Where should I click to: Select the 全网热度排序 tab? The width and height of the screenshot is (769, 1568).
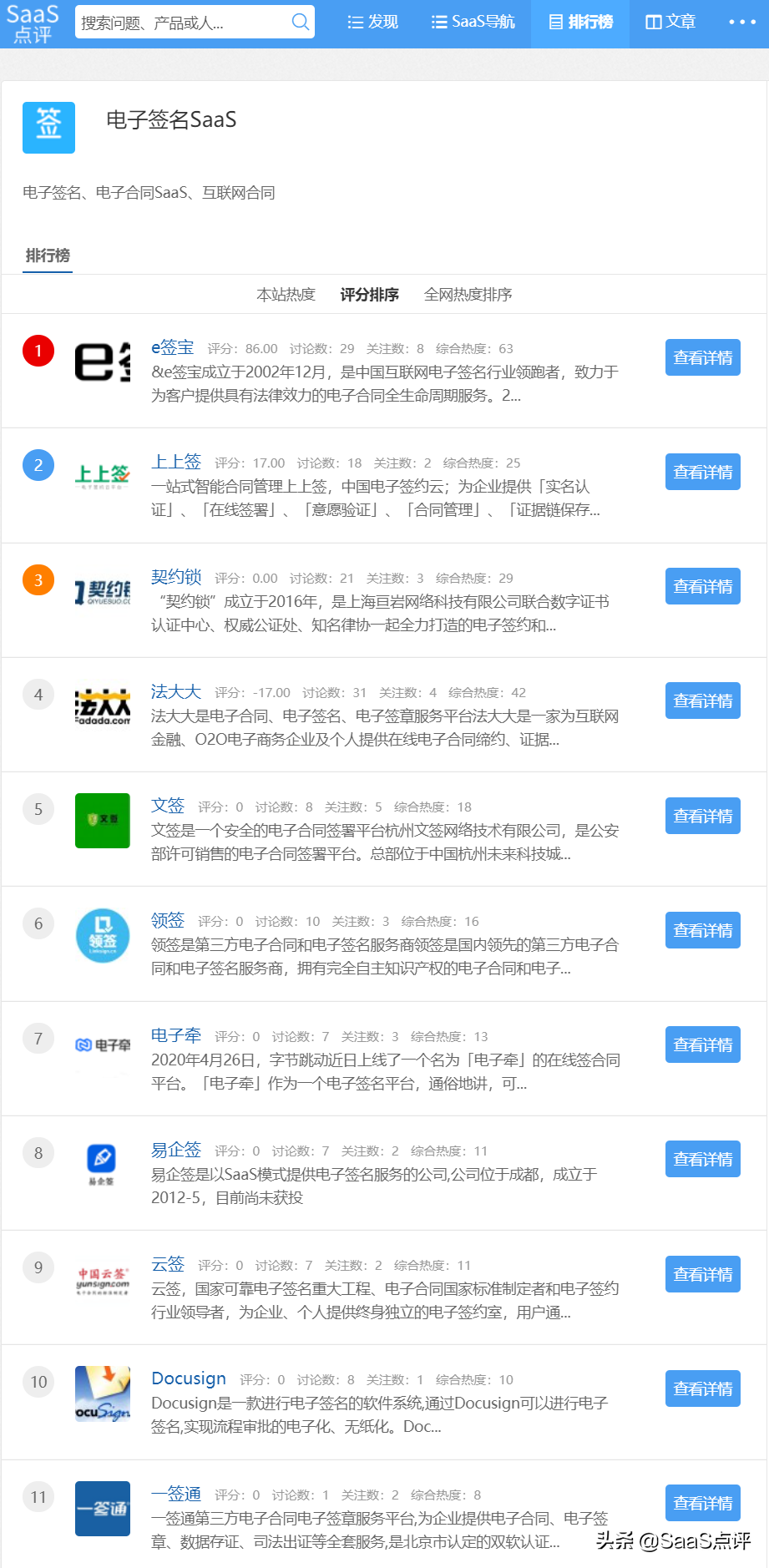(469, 294)
